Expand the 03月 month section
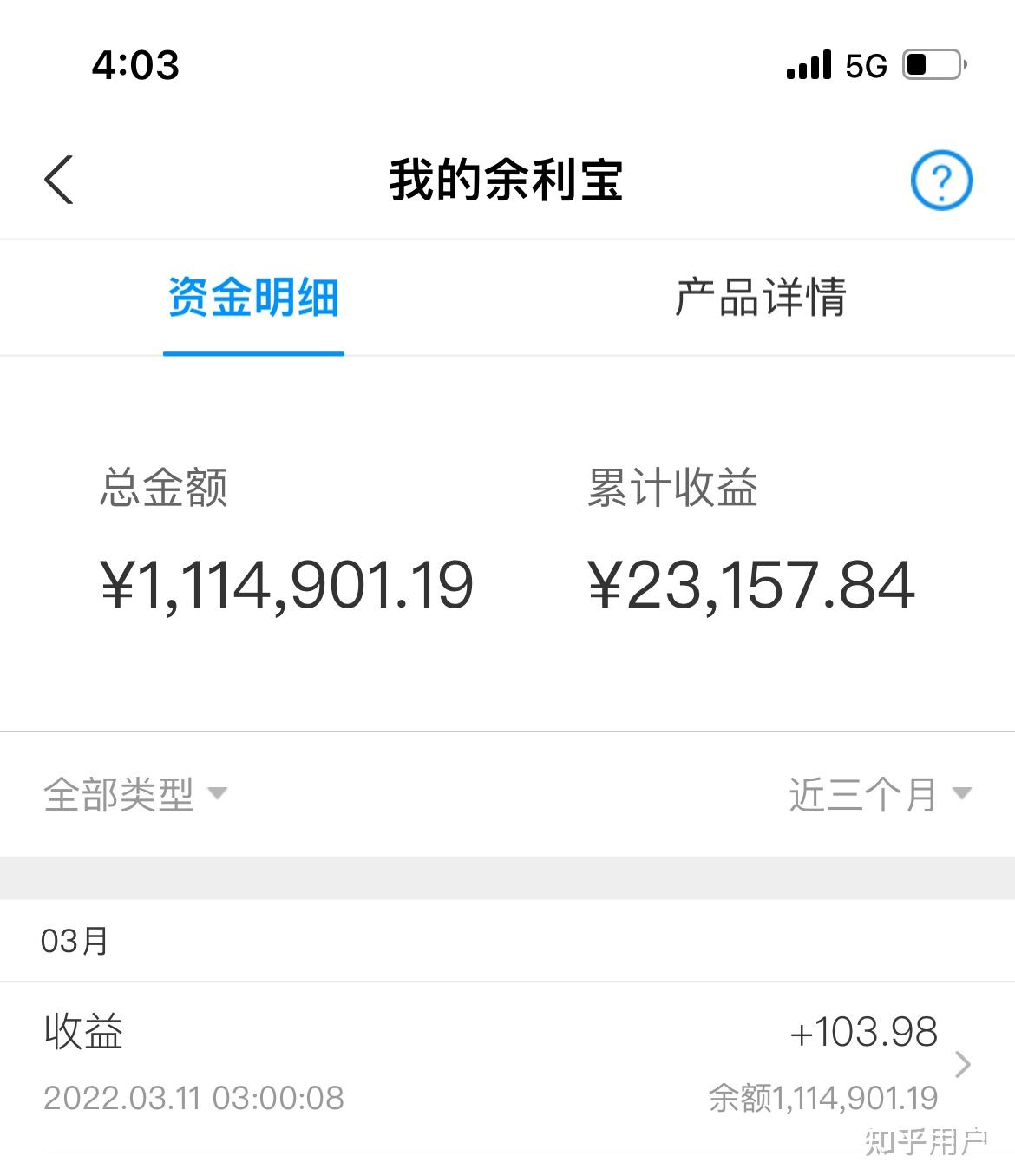This screenshot has width=1015, height=1176. 74,940
